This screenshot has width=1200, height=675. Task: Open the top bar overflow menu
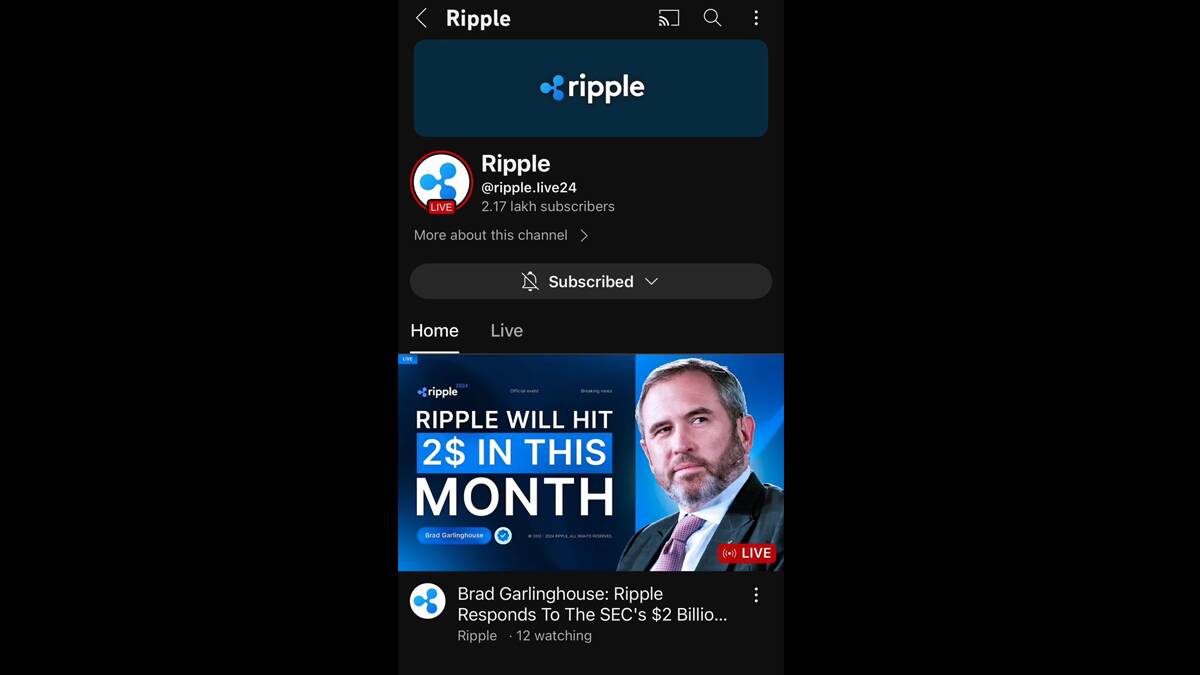tap(756, 18)
